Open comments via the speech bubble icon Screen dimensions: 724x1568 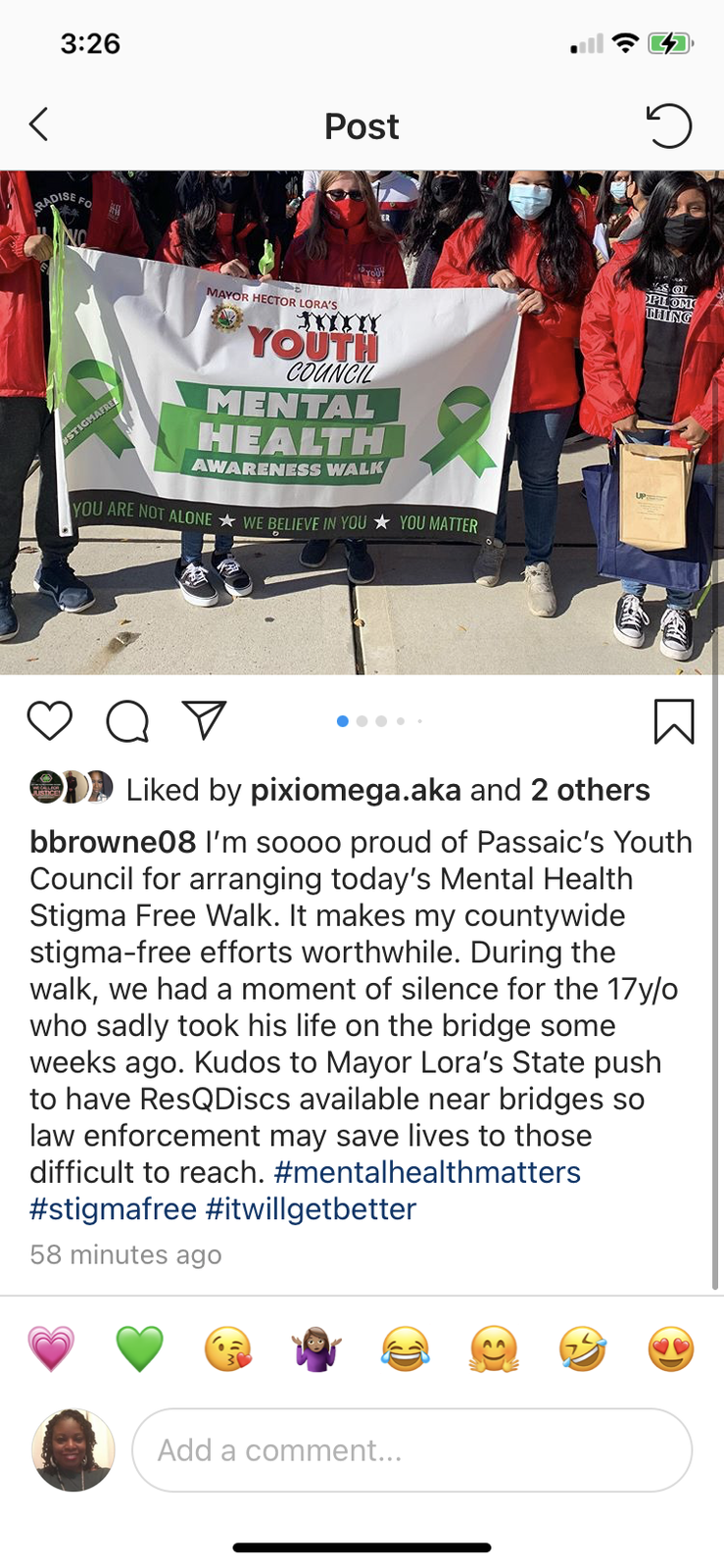tap(127, 722)
